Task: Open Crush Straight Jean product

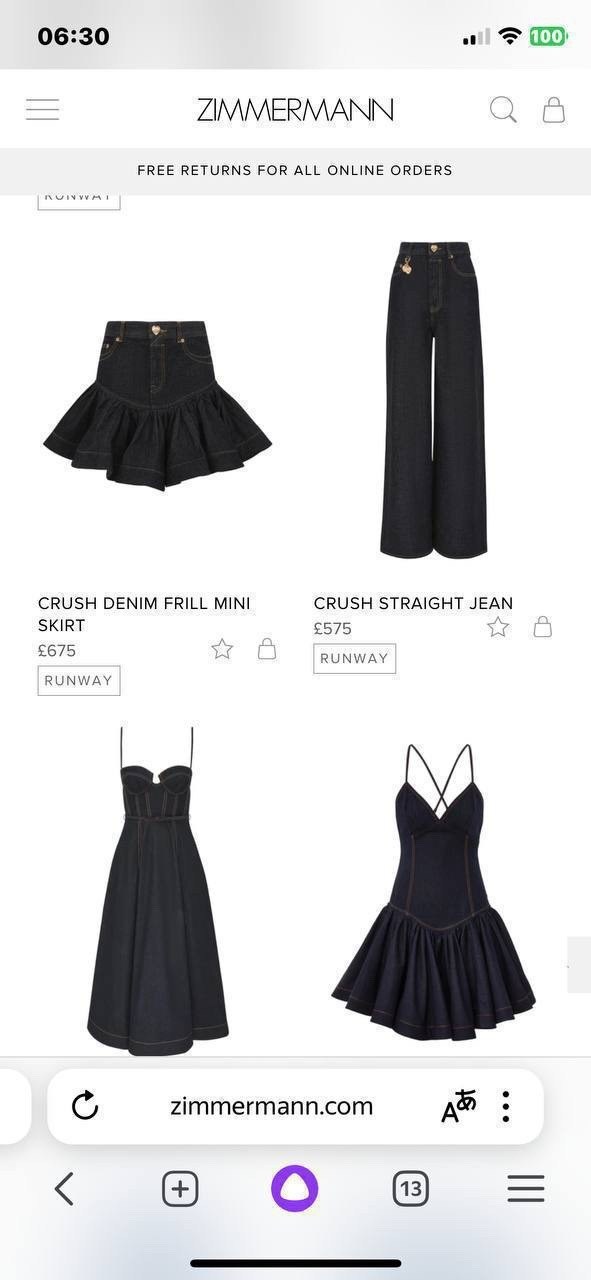Action: 434,400
